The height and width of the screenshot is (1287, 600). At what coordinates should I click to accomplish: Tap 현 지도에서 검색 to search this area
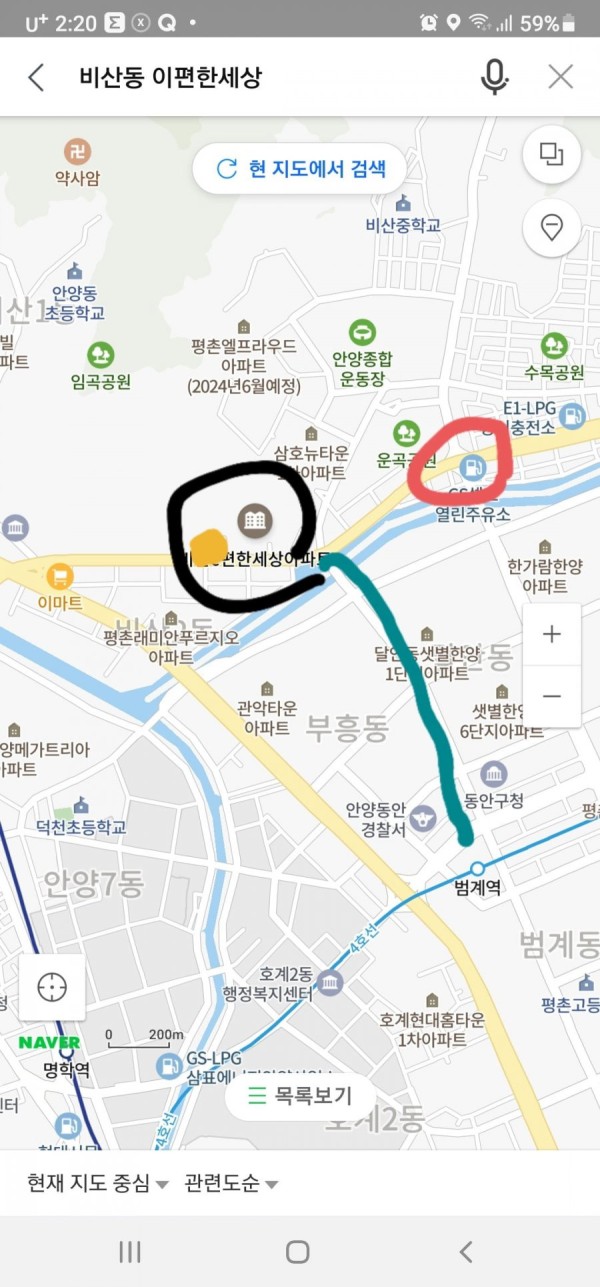[301, 168]
